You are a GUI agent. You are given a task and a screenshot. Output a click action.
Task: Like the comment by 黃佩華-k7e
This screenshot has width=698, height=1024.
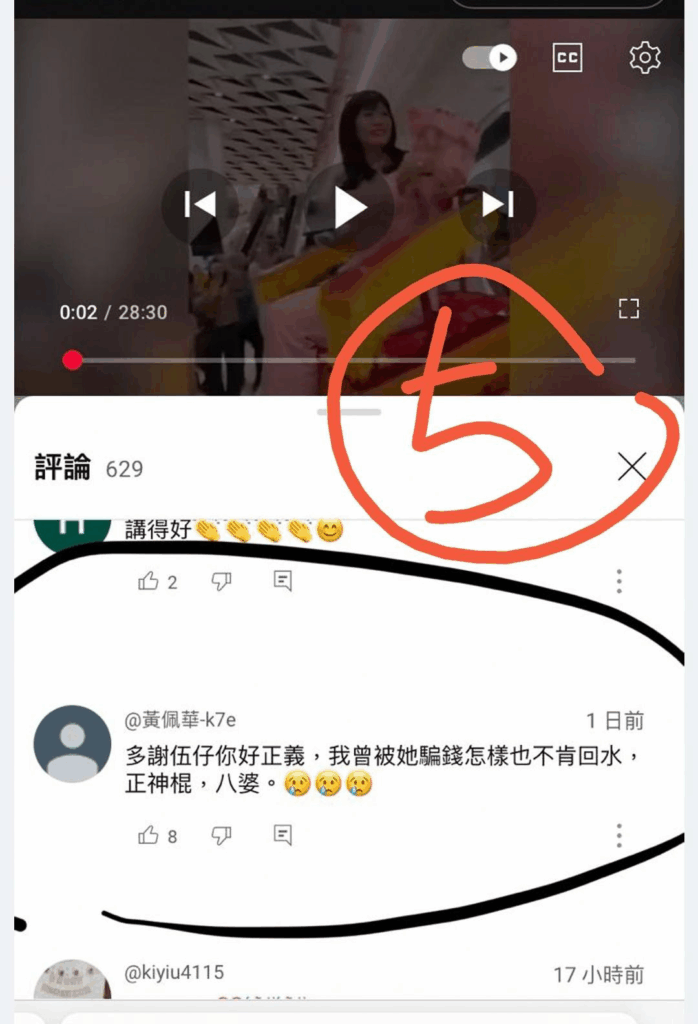149,835
